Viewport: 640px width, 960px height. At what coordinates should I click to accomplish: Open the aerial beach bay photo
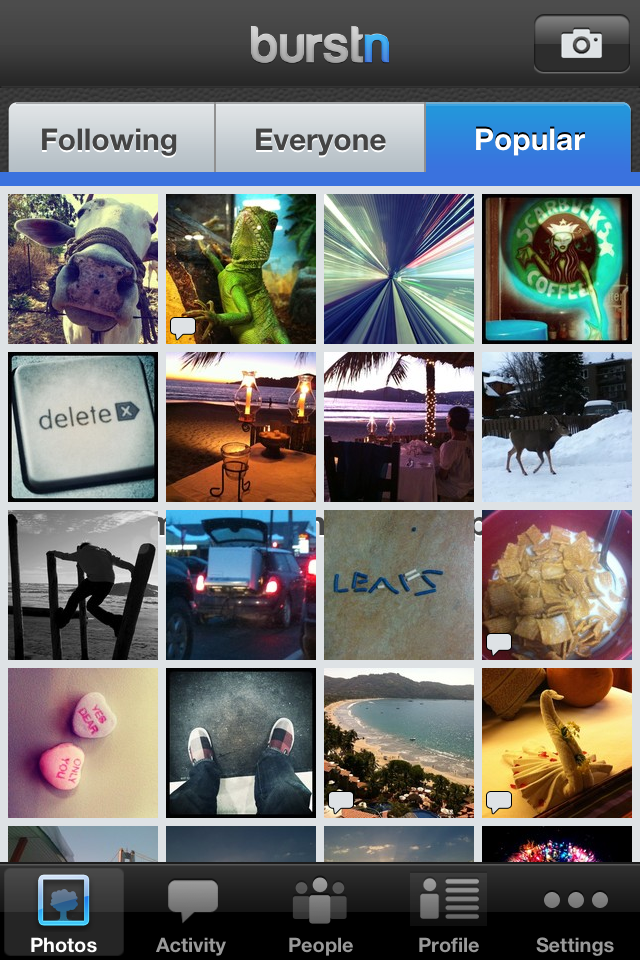pyautogui.click(x=399, y=743)
